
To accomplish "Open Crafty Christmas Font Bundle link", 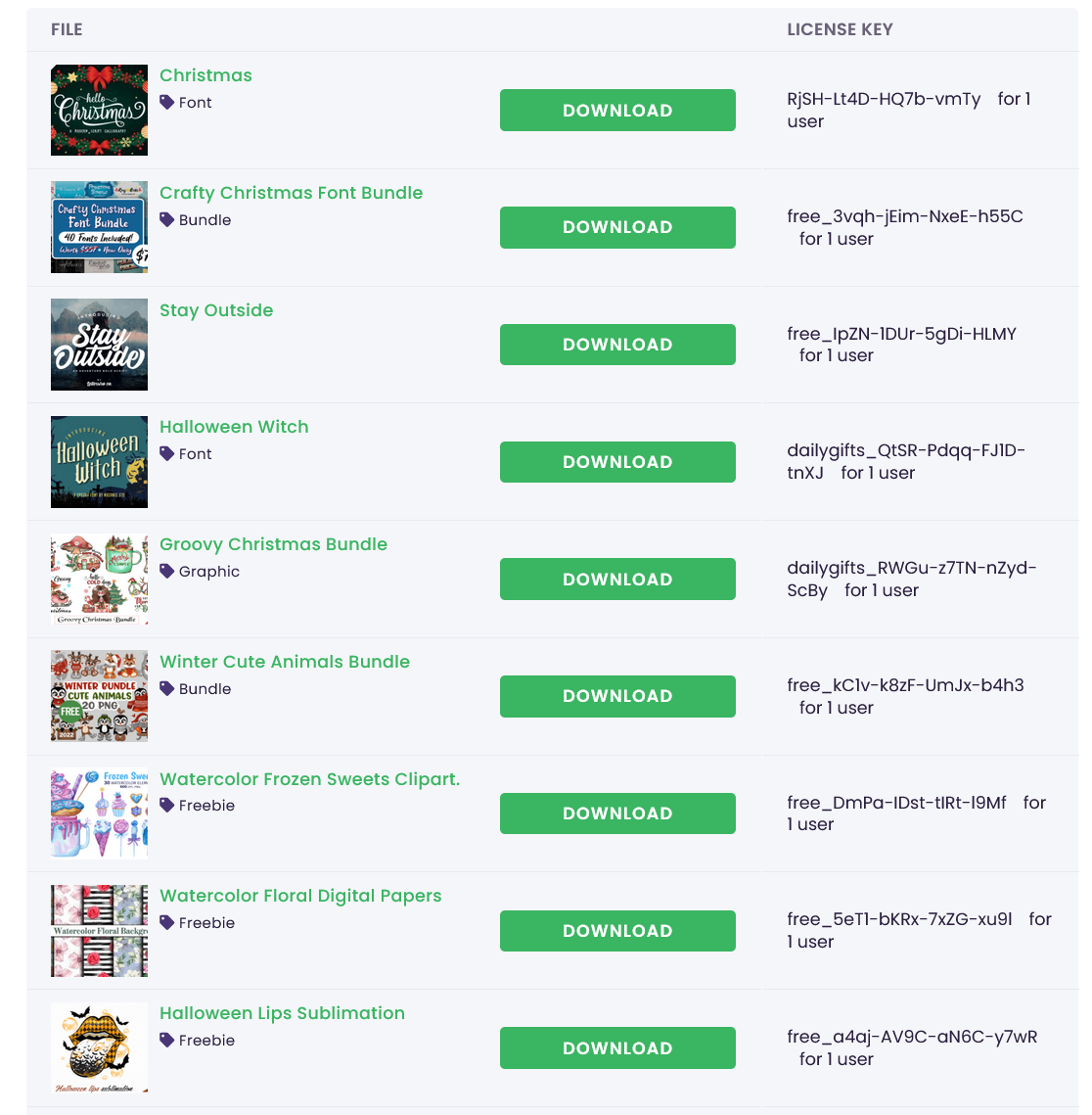I will 291,193.
